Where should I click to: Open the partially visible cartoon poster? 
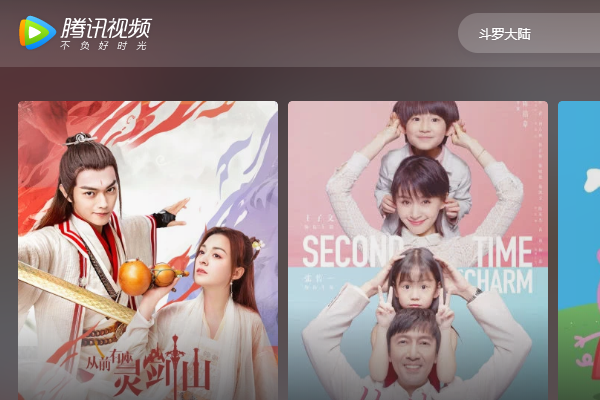click(x=580, y=250)
